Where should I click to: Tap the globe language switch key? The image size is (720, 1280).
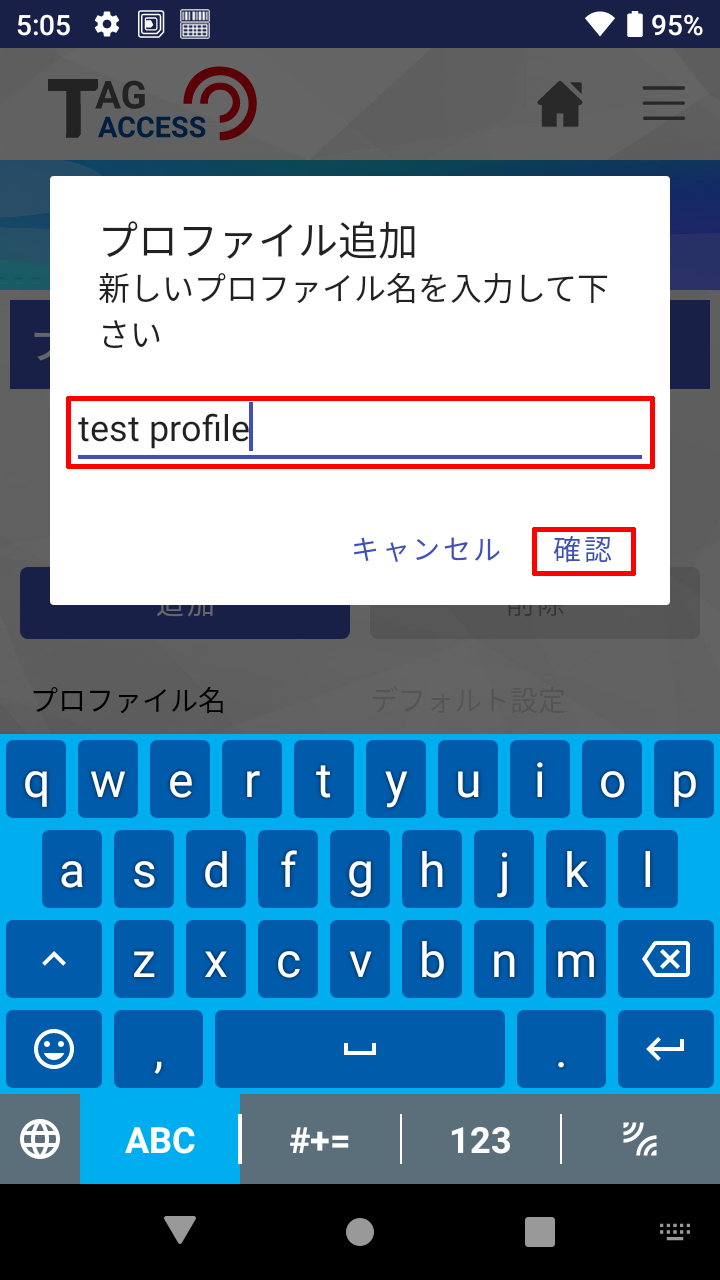[x=40, y=1139]
